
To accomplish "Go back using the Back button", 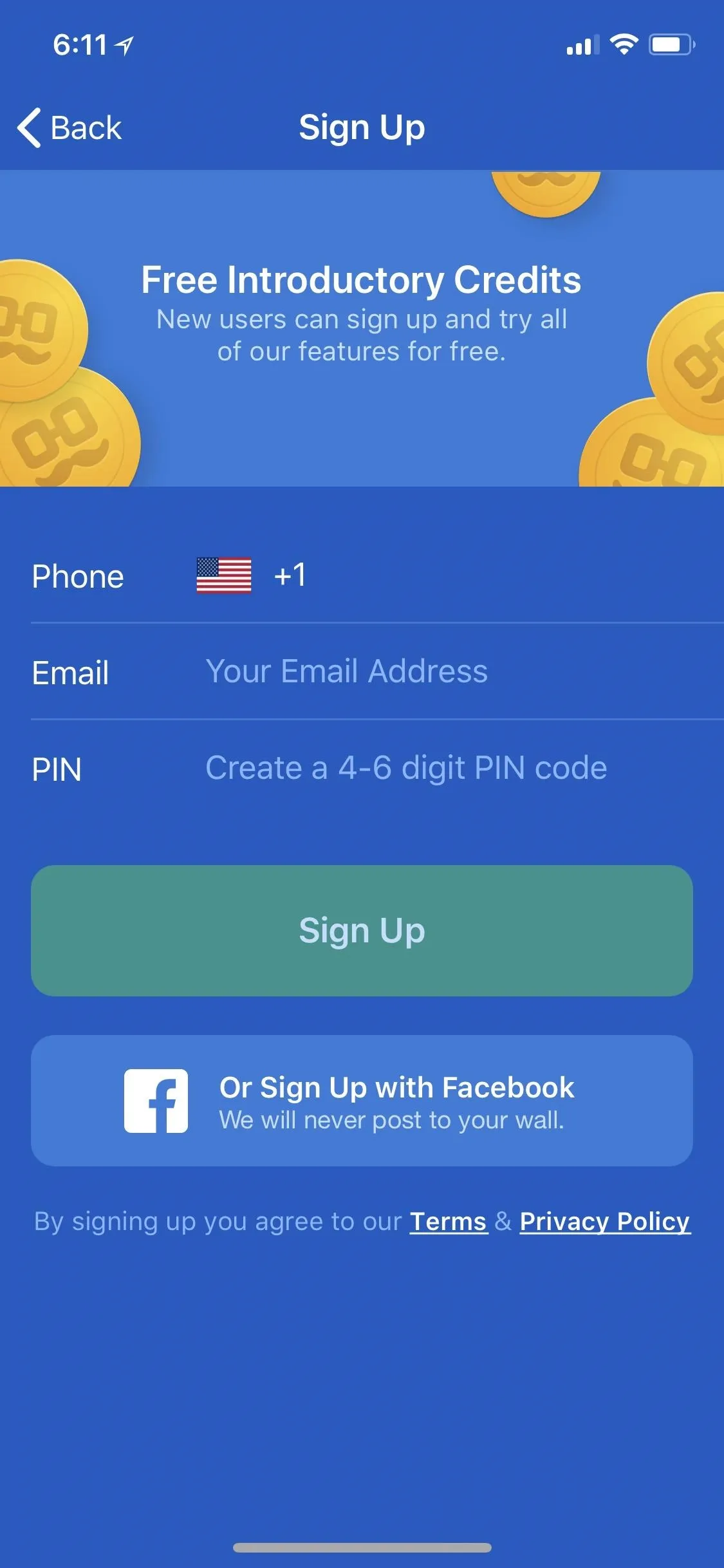I will click(70, 127).
